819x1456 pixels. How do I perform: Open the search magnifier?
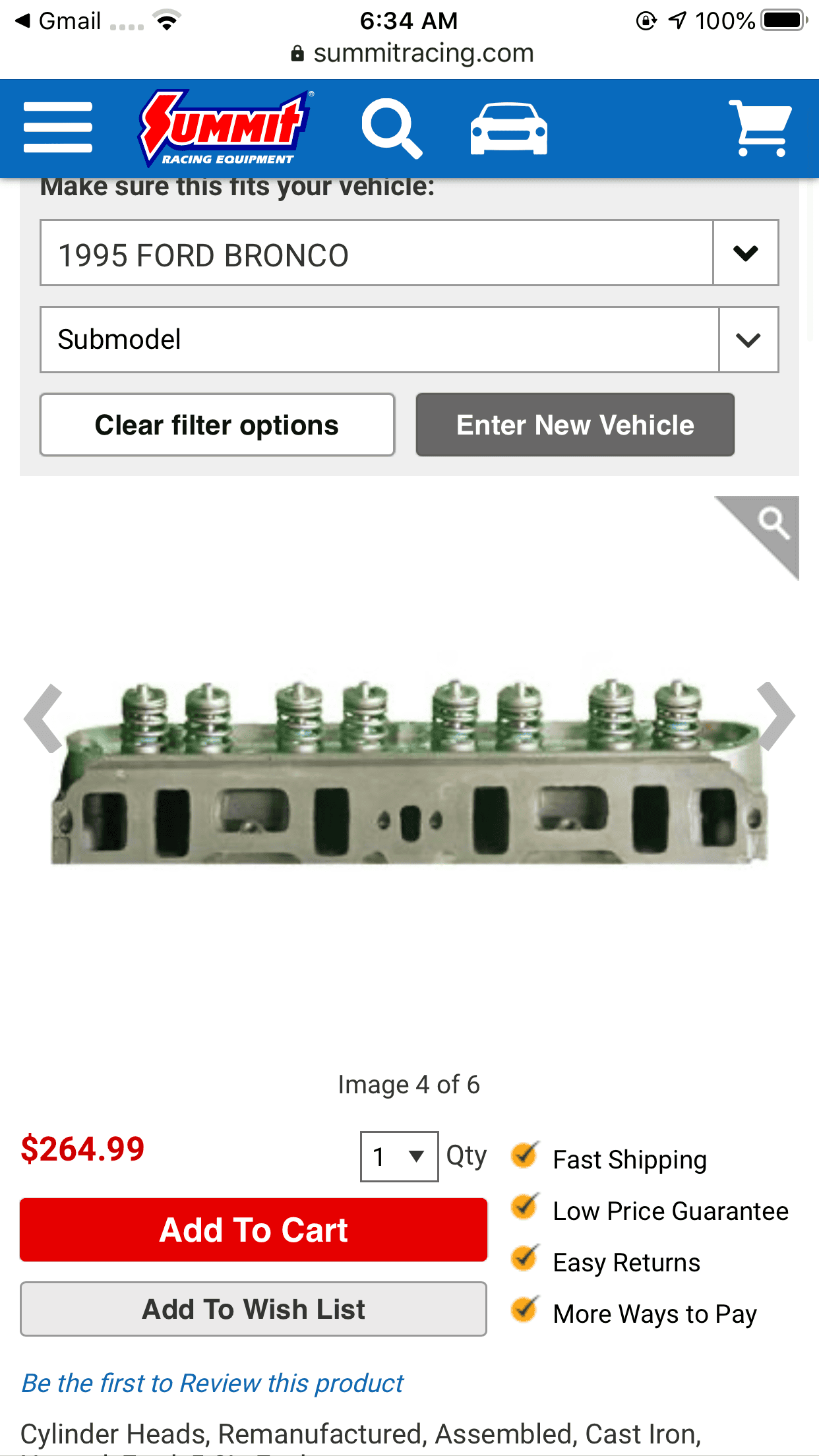(x=392, y=128)
